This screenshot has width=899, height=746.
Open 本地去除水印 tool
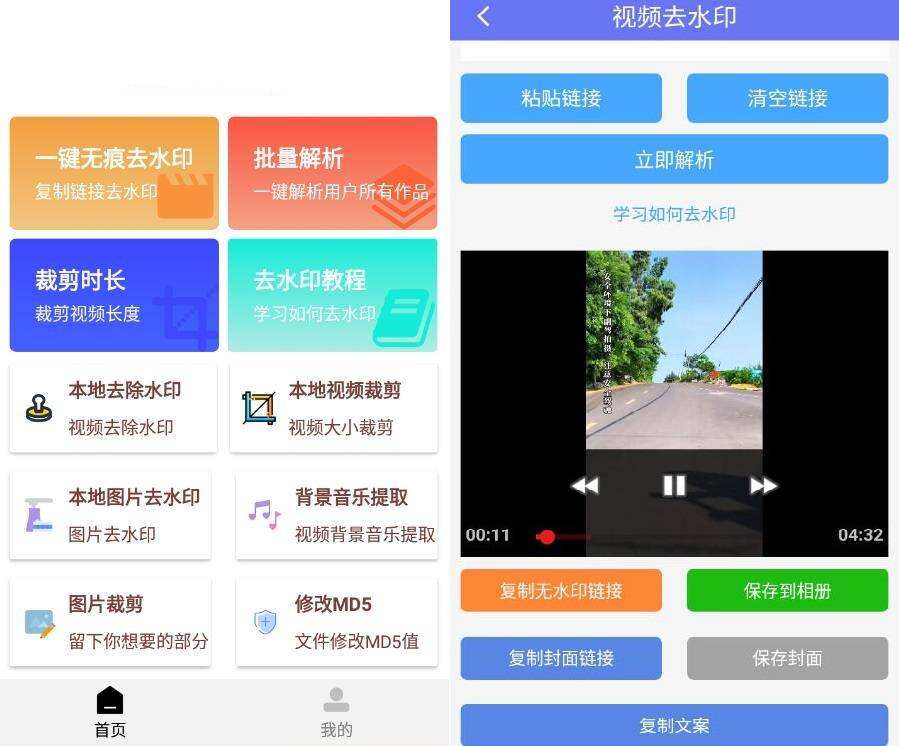[x=113, y=408]
